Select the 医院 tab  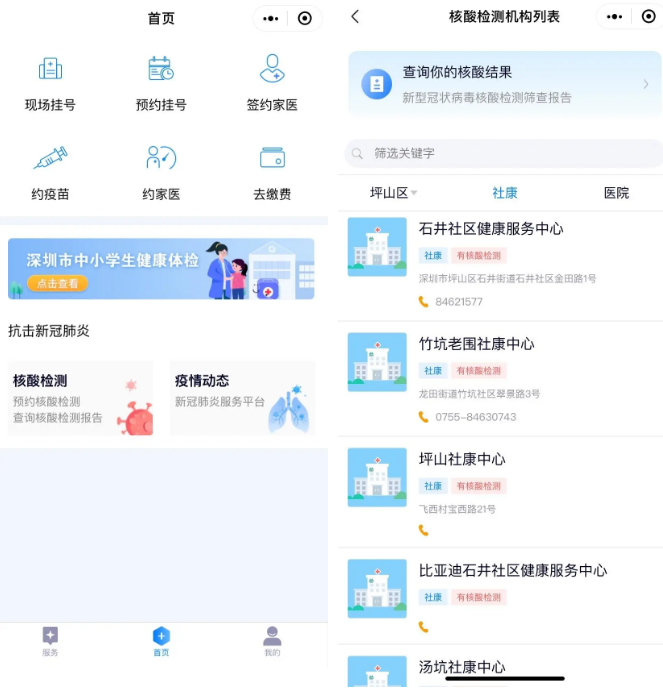(616, 193)
